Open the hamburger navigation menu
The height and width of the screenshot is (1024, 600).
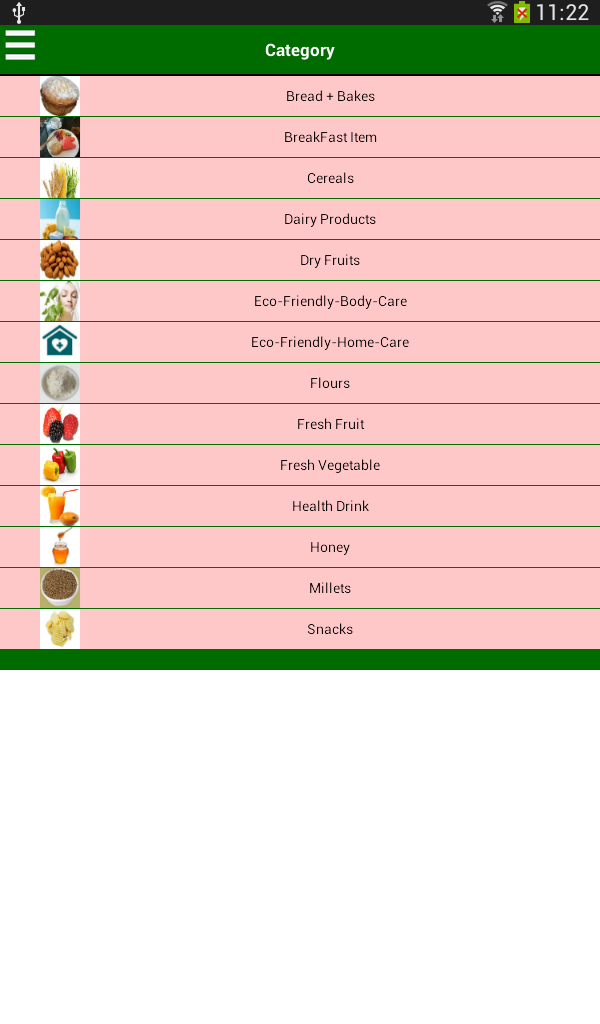(20, 46)
